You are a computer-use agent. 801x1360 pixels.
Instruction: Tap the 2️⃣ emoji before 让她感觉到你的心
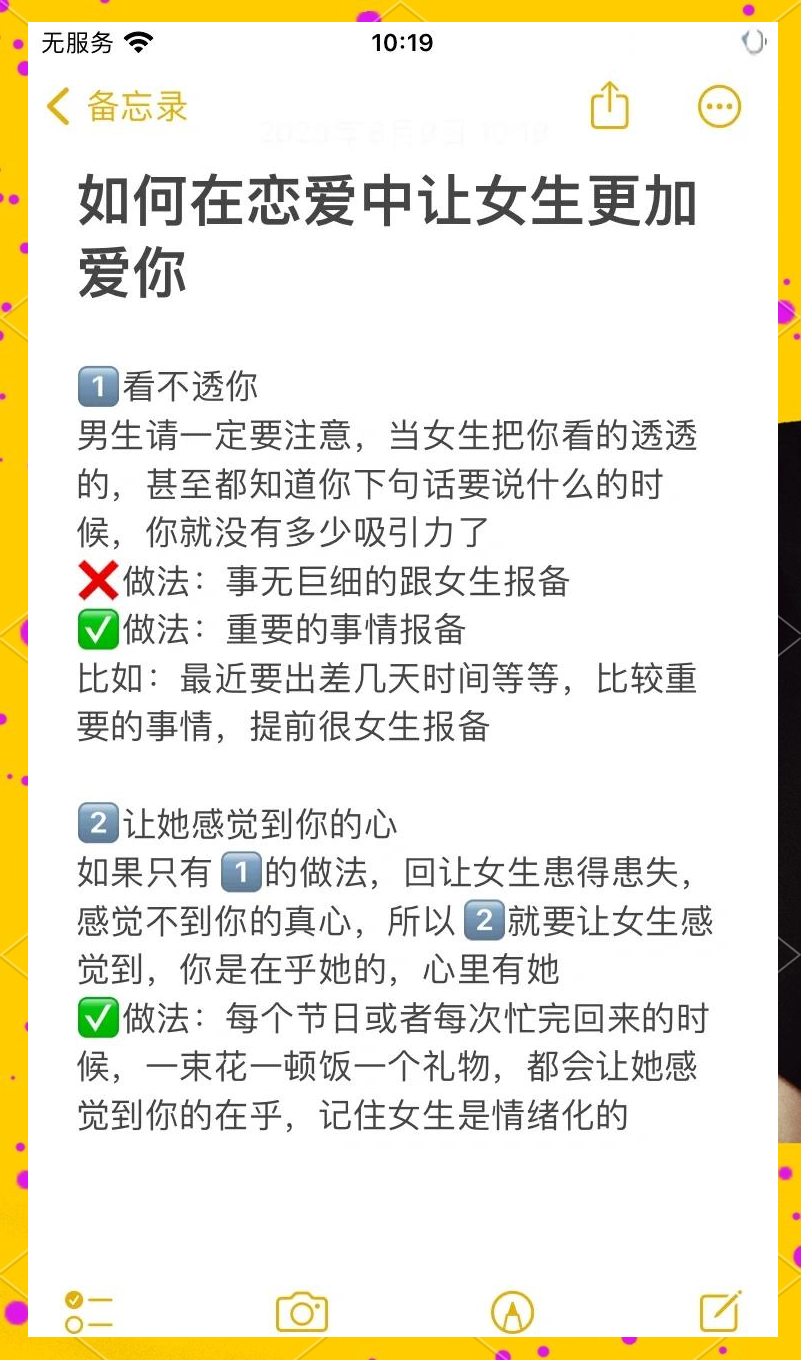[96, 822]
